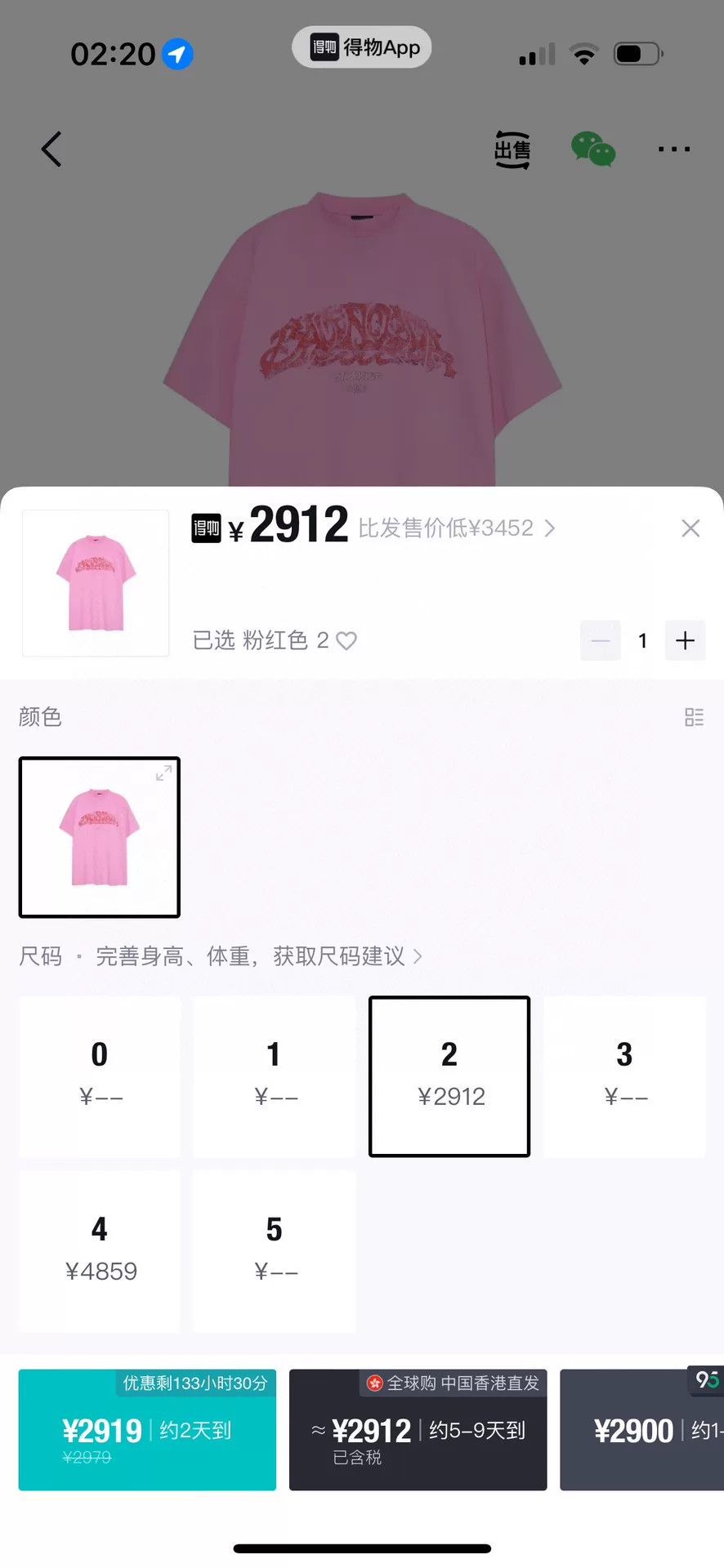Choose size 0
724x1568 pixels.
[100, 1076]
